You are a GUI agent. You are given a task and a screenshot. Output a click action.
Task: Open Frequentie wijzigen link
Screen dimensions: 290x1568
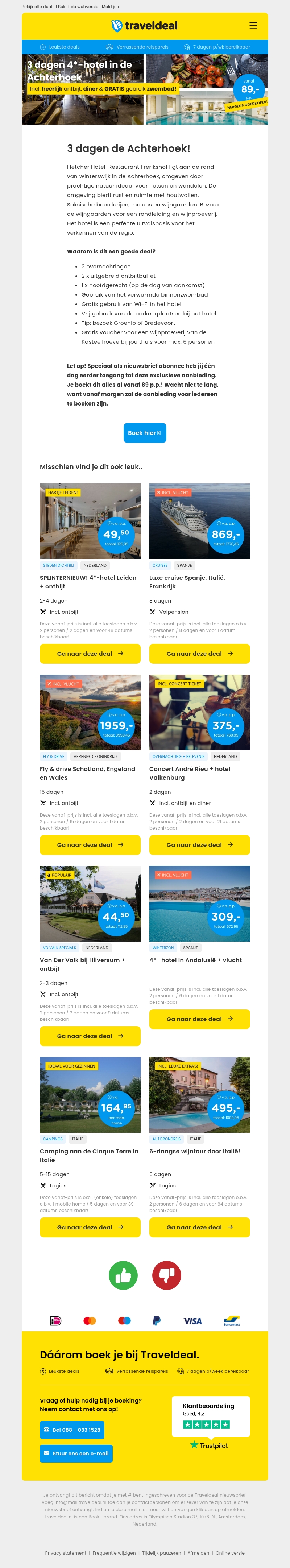(114, 1553)
